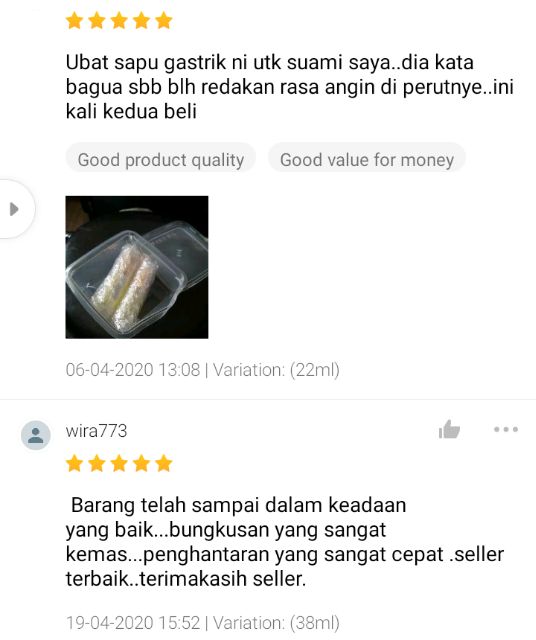Like wira773's review with the thumbs-up
The width and height of the screenshot is (536, 640).
tap(449, 429)
